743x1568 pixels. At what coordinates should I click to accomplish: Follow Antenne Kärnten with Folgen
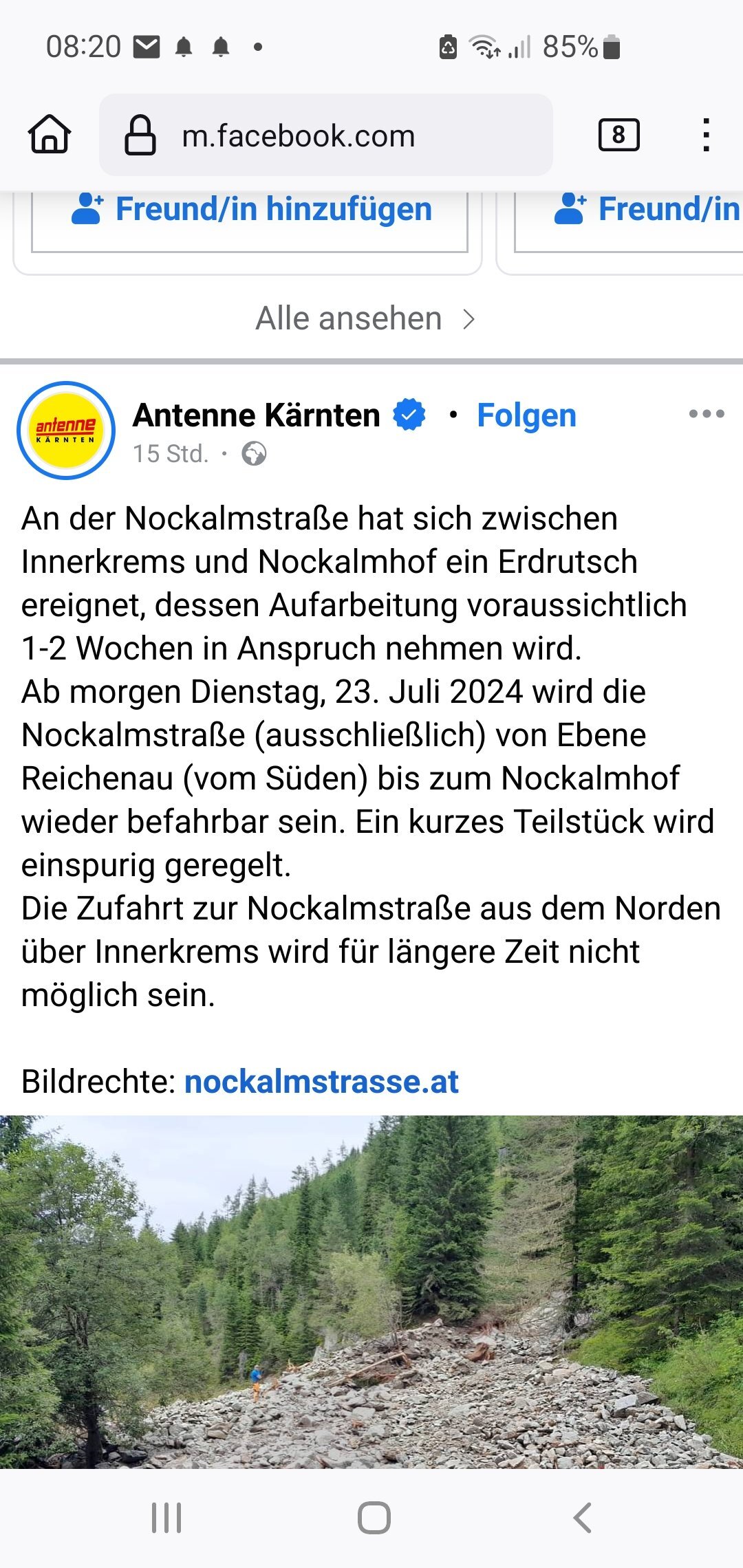point(526,415)
